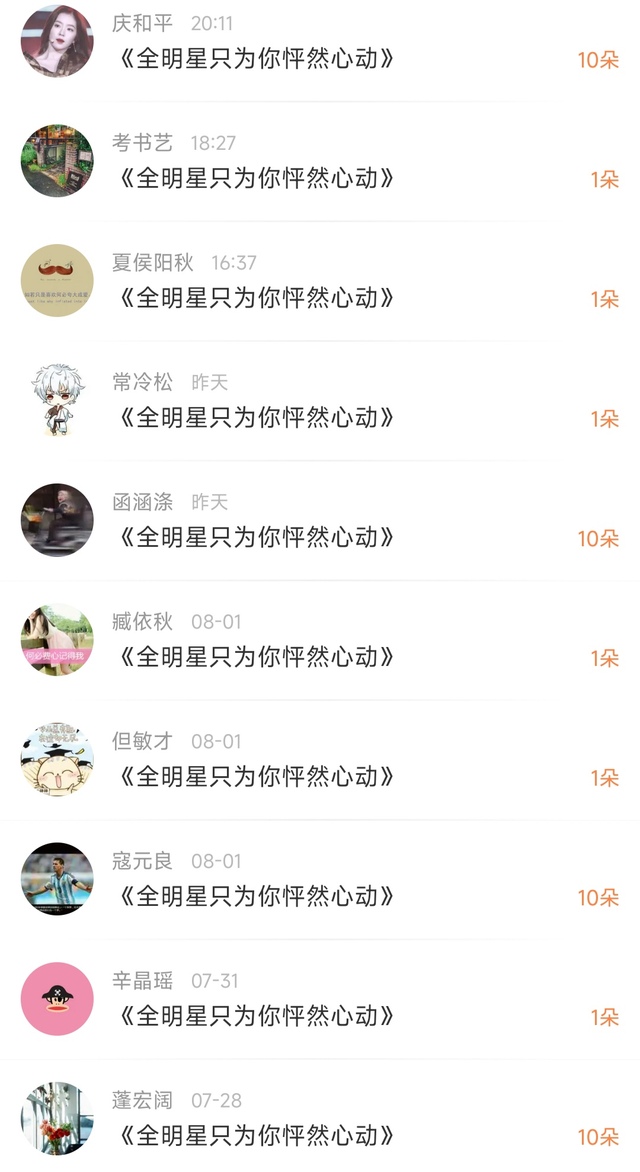This screenshot has height=1172, width=640.
Task: Open 臧依秋's 08-01 entry
Action: (x=320, y=640)
